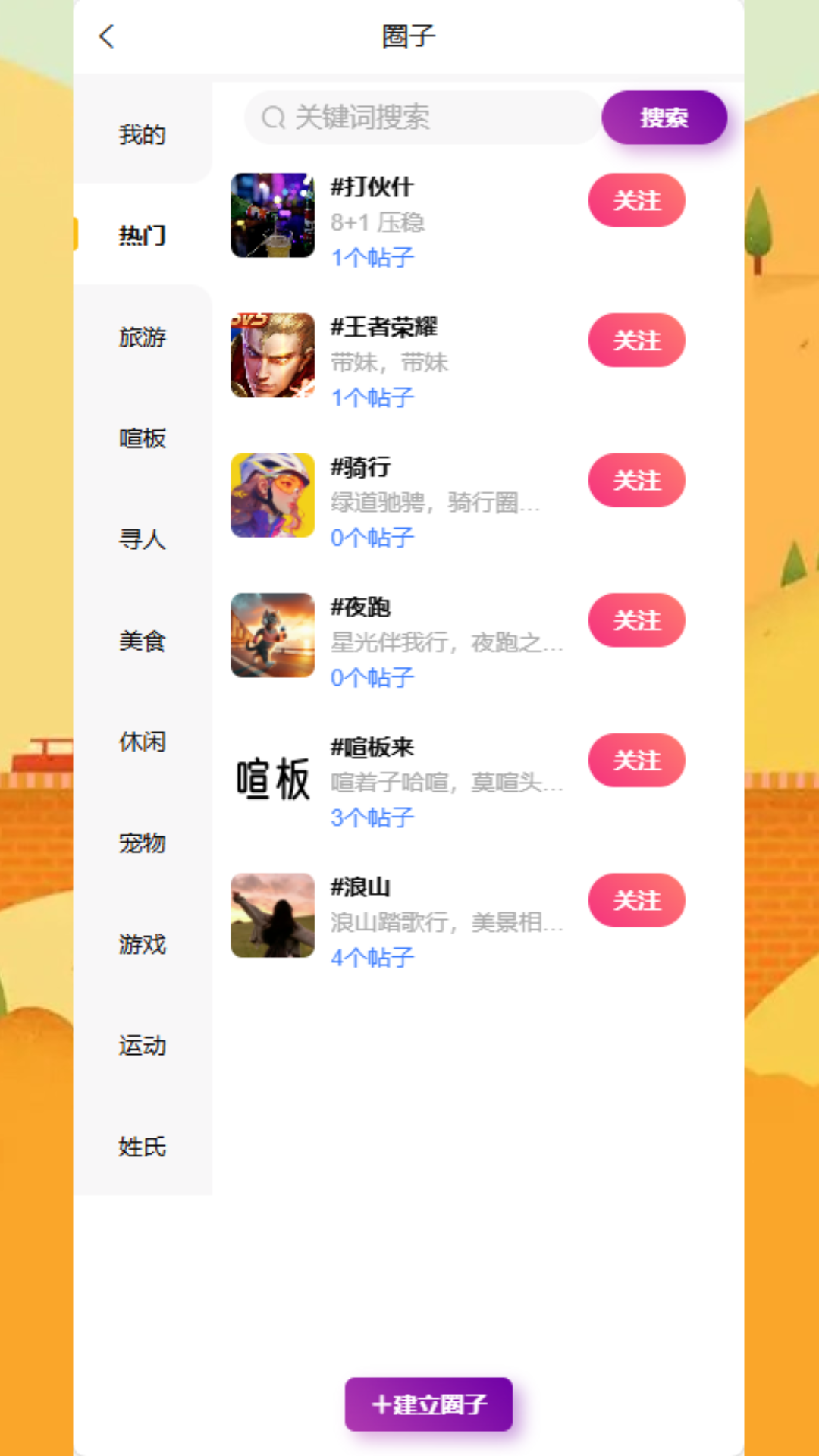Open the 运动 category
Screen dimensions: 819x1456
click(x=142, y=1045)
